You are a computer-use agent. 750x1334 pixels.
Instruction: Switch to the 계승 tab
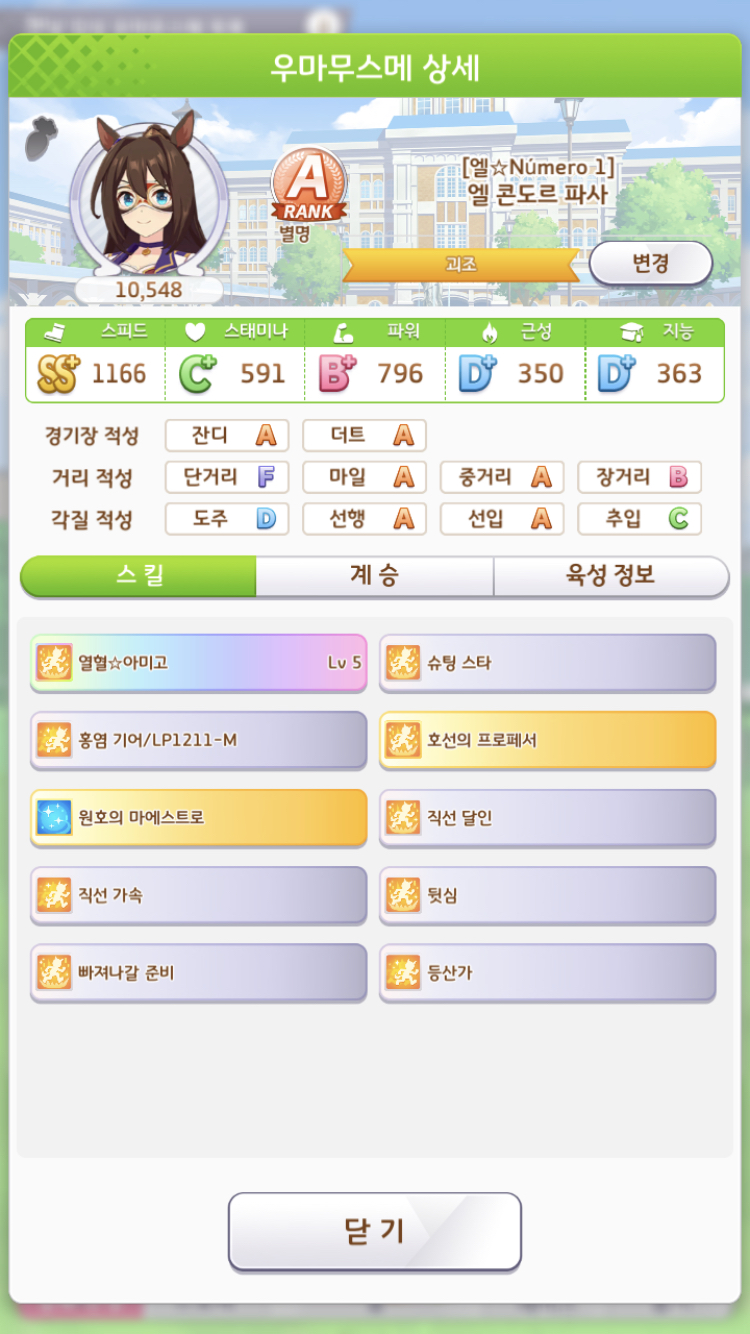pos(374,576)
